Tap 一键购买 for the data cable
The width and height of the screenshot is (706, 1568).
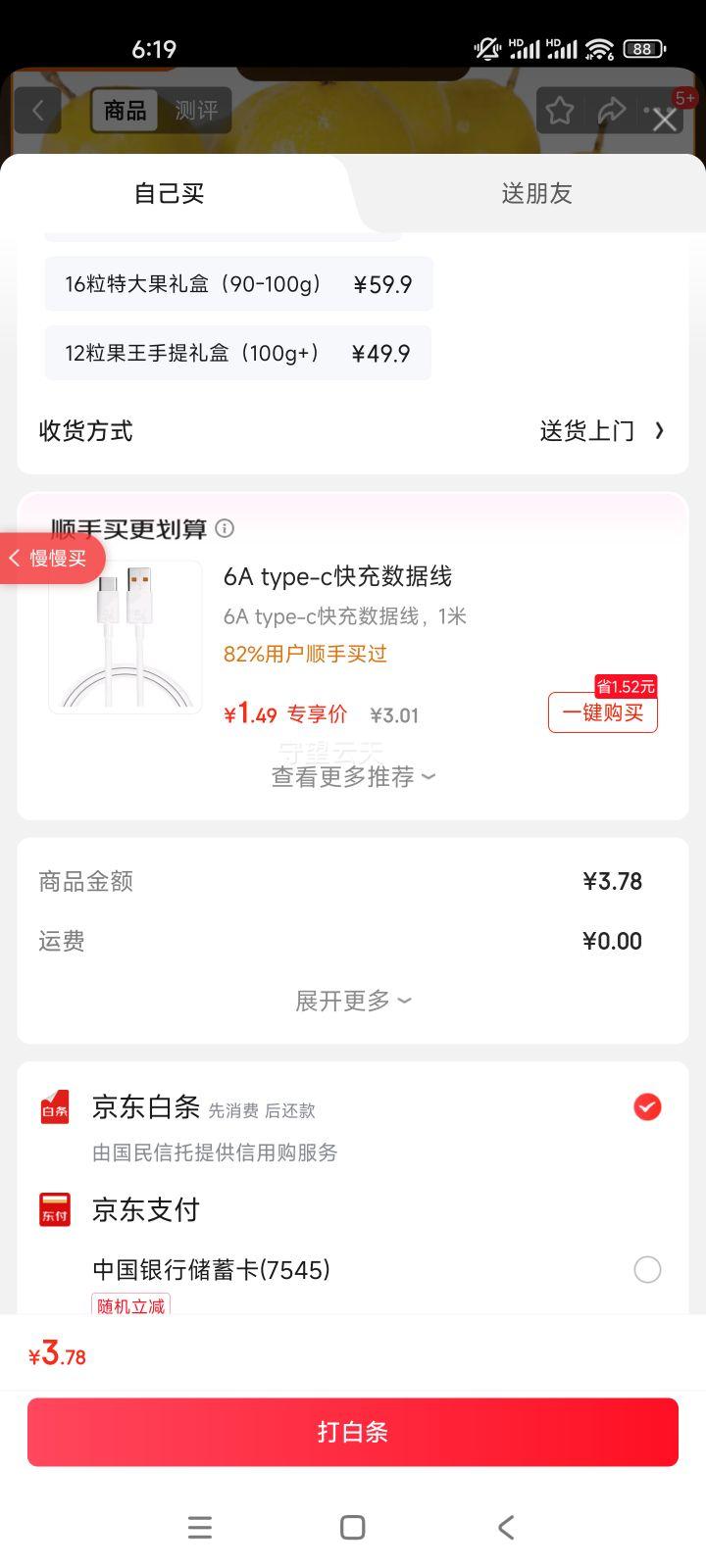[x=602, y=712]
